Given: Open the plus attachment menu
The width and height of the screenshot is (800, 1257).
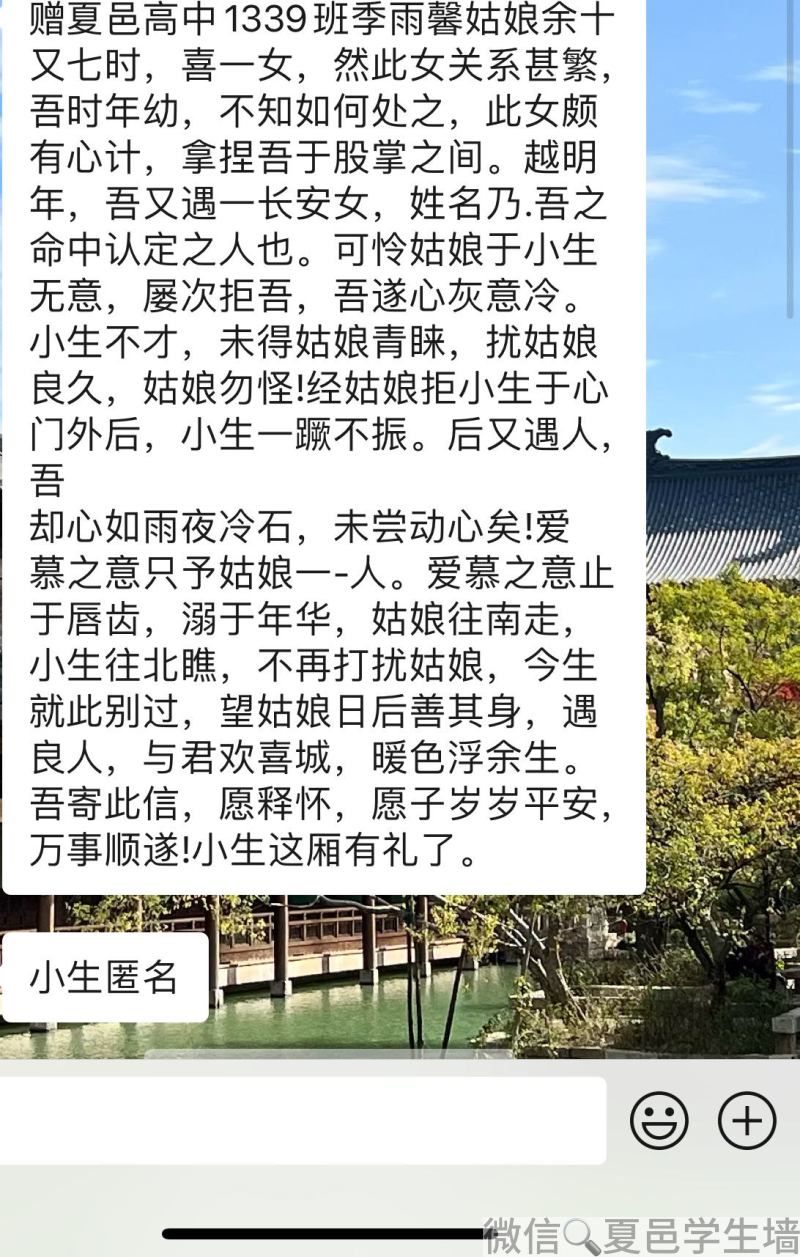Looking at the screenshot, I should tap(747, 1120).
